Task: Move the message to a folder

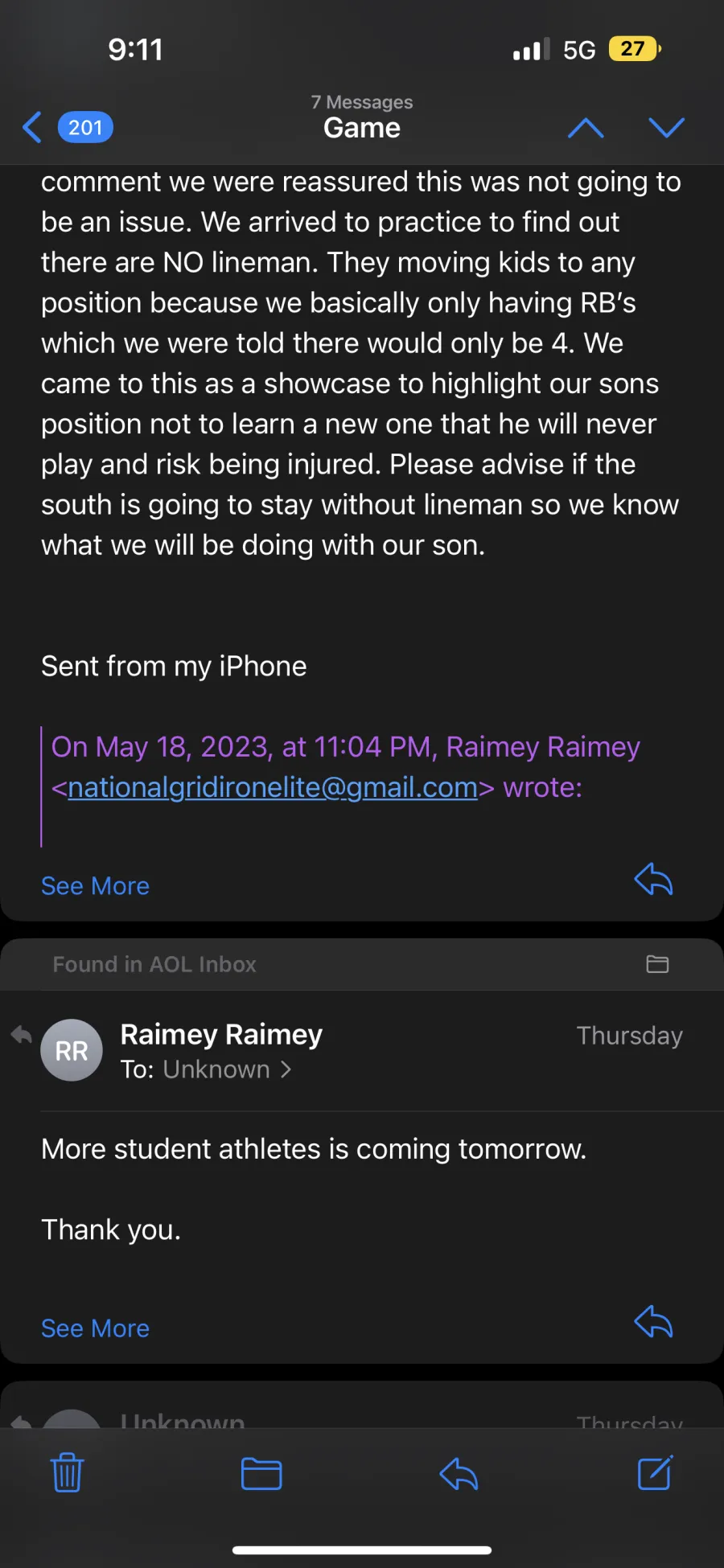Action: point(261,1473)
